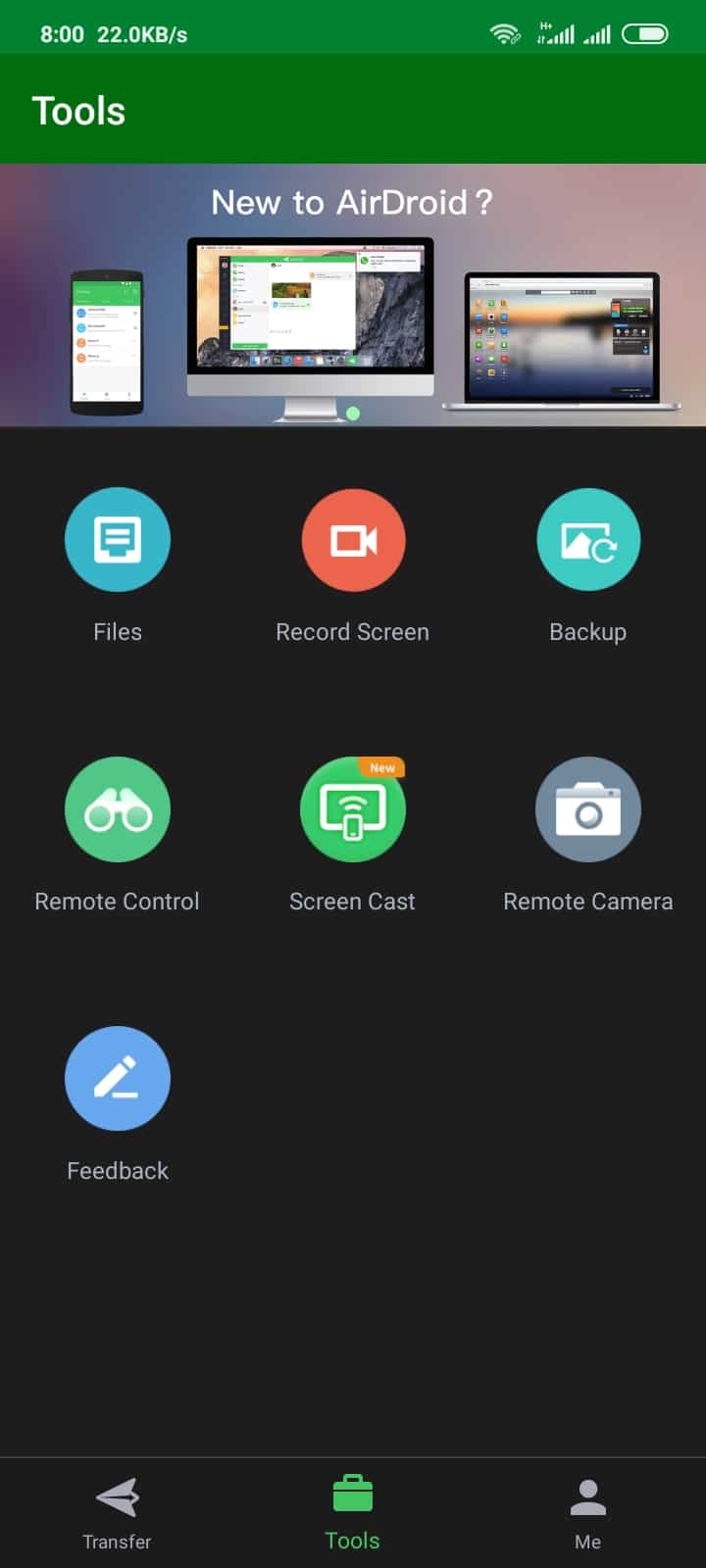Open the Feedback form

(x=118, y=1078)
